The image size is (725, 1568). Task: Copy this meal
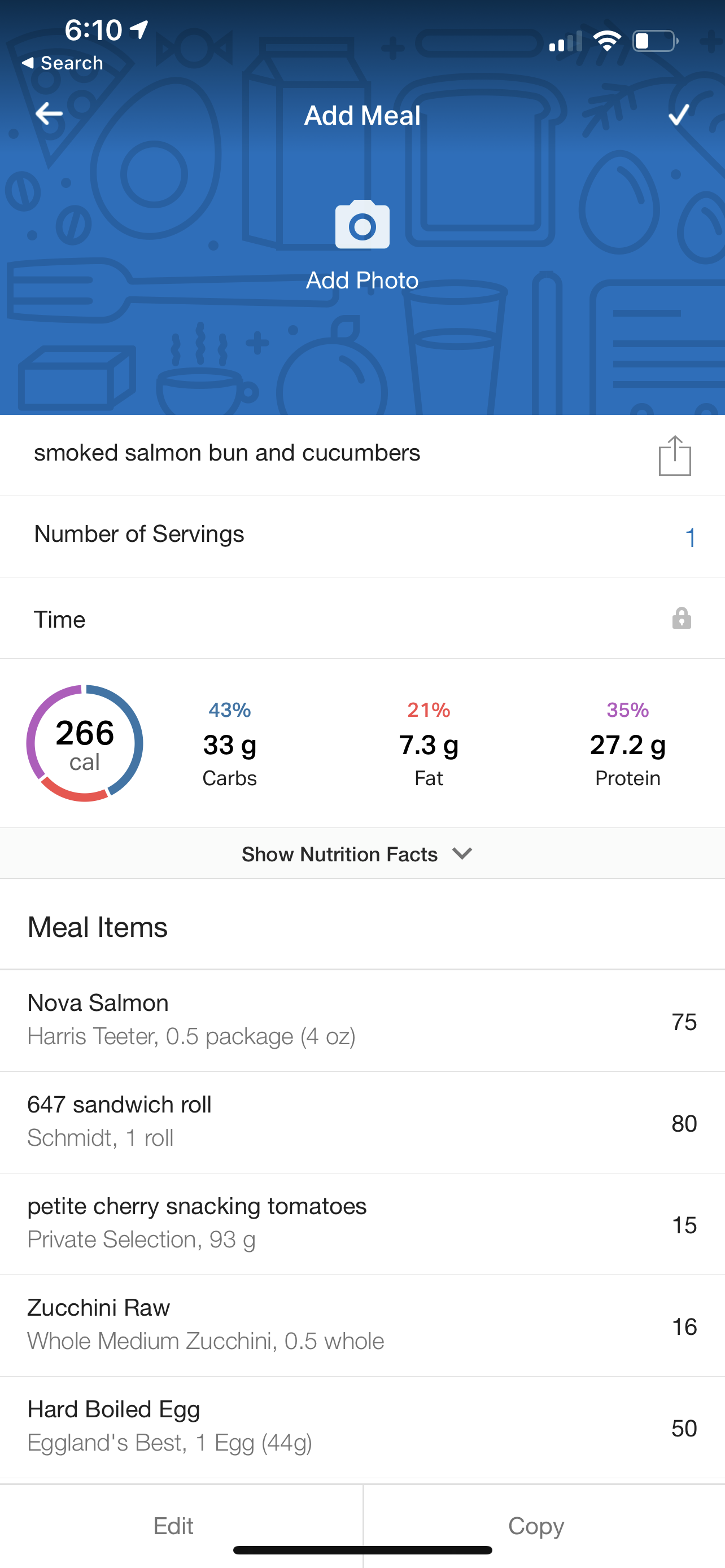(x=536, y=1526)
